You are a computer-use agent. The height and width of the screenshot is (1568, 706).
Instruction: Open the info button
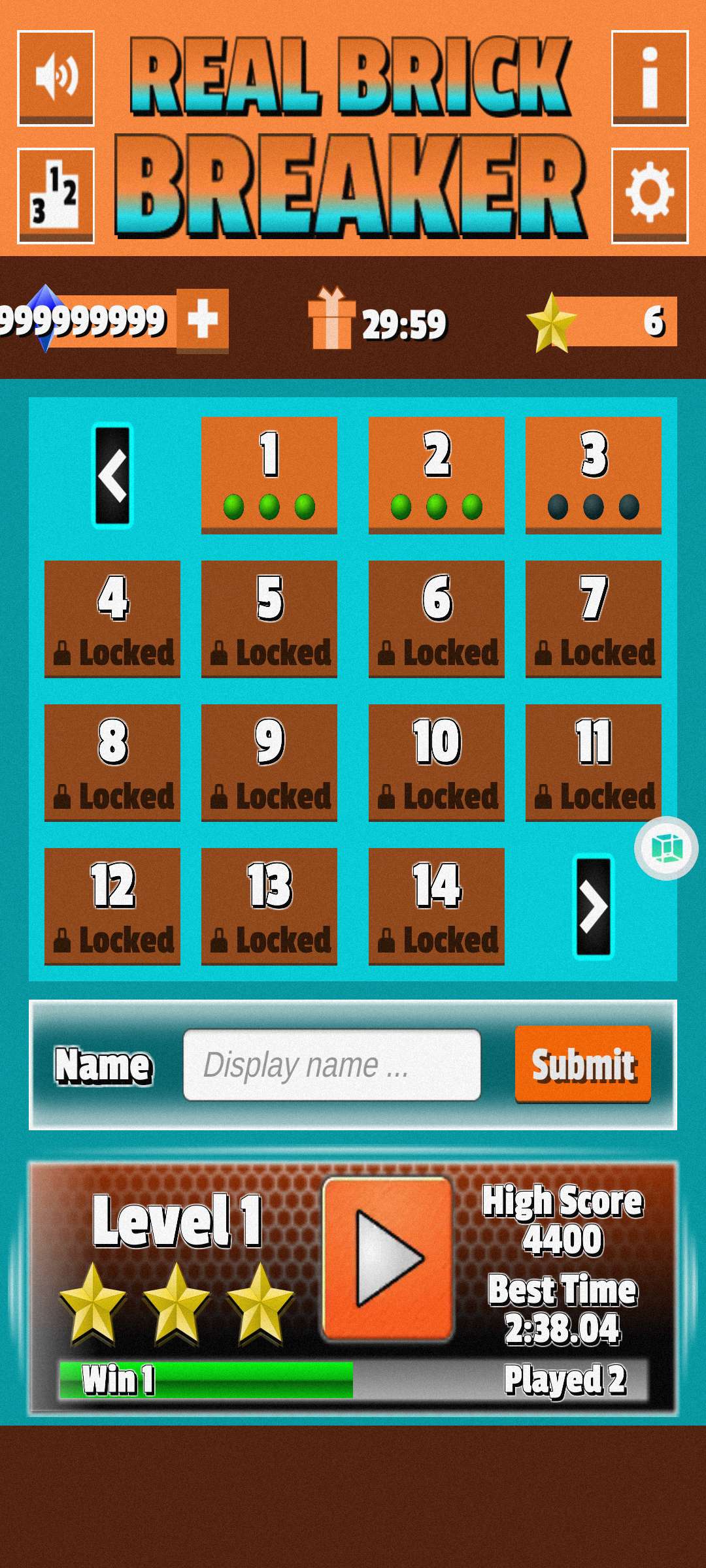[x=649, y=78]
